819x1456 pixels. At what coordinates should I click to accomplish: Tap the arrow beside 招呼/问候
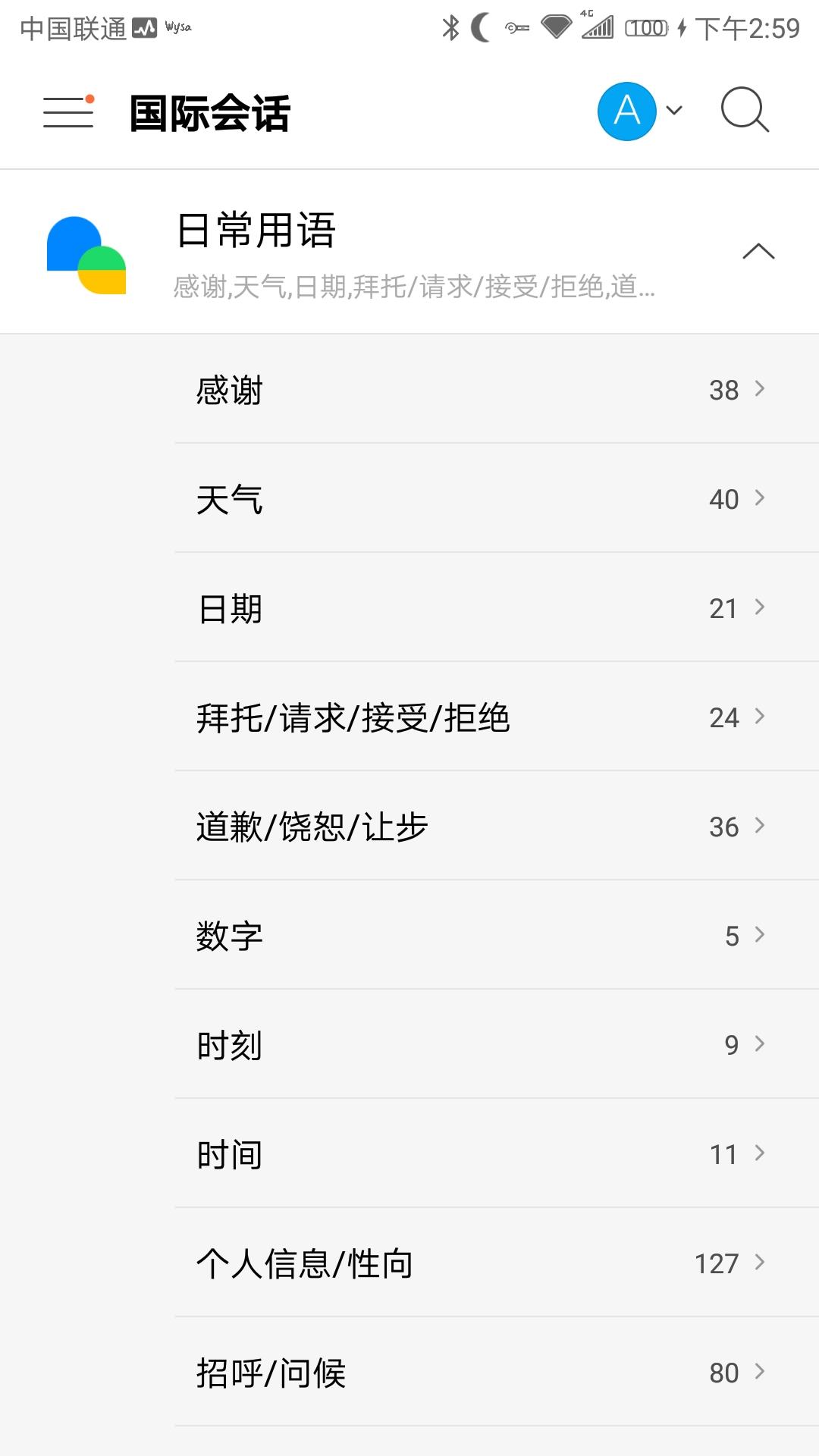click(761, 1373)
